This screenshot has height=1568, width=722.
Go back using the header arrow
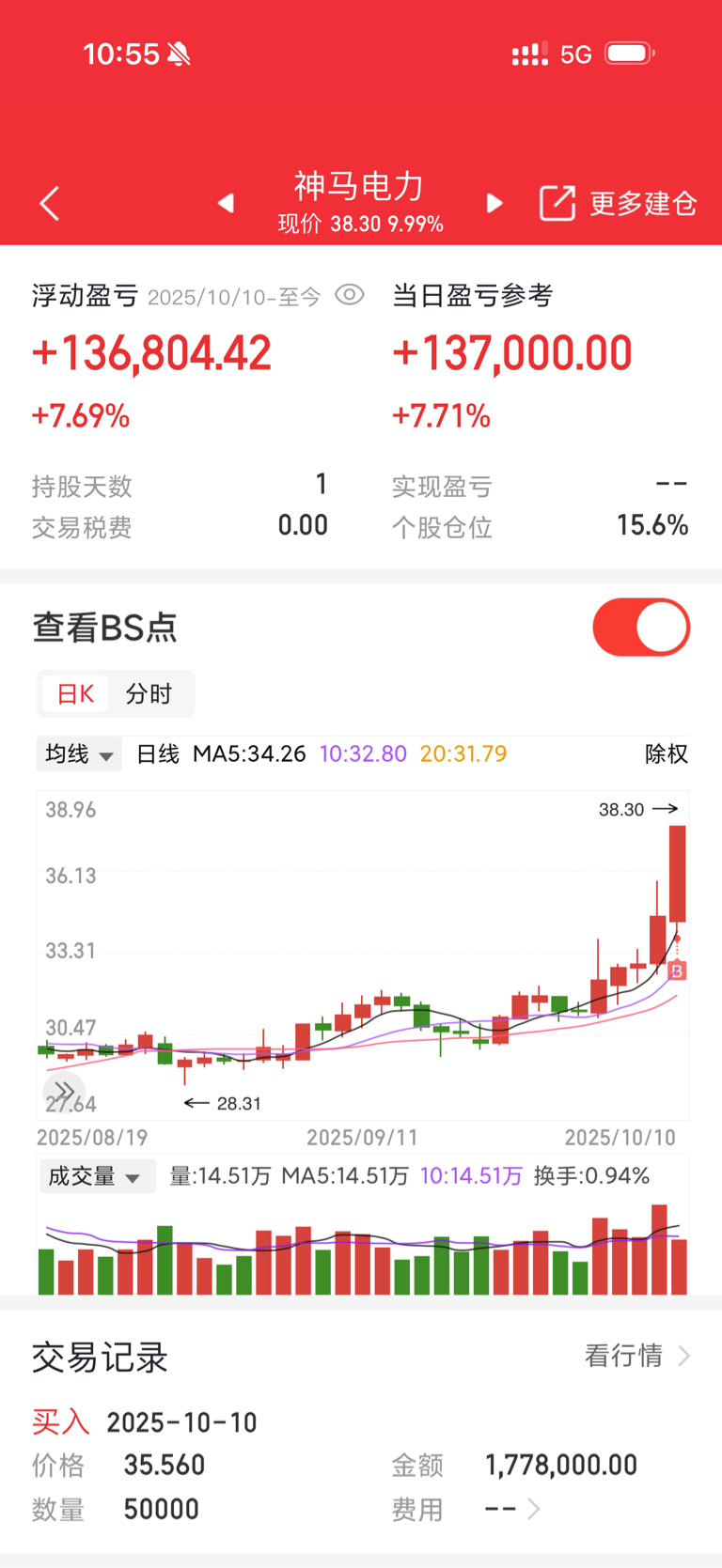pos(50,203)
